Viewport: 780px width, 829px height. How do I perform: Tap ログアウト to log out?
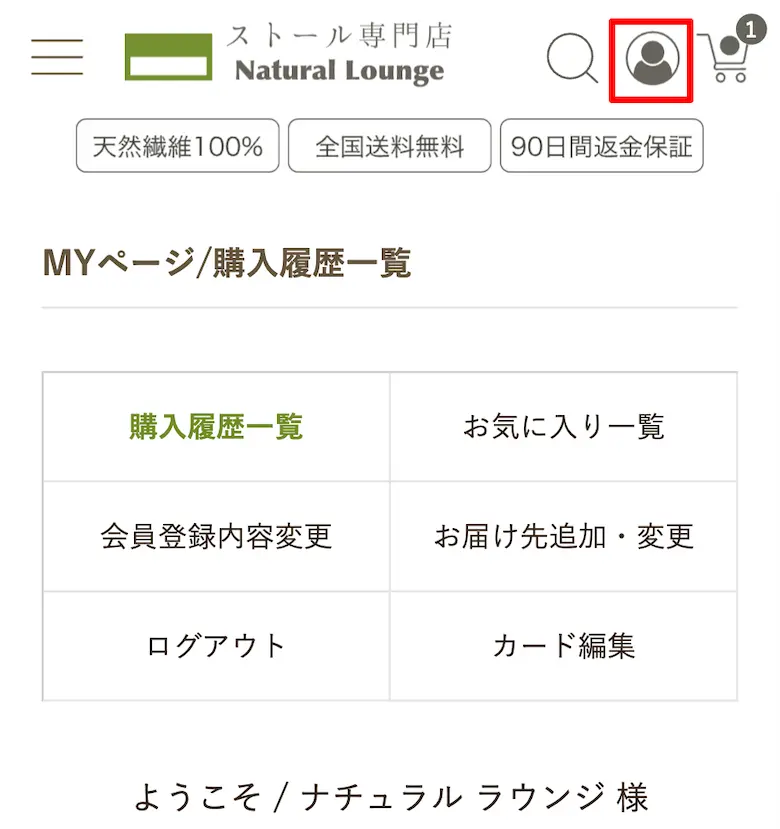click(216, 645)
